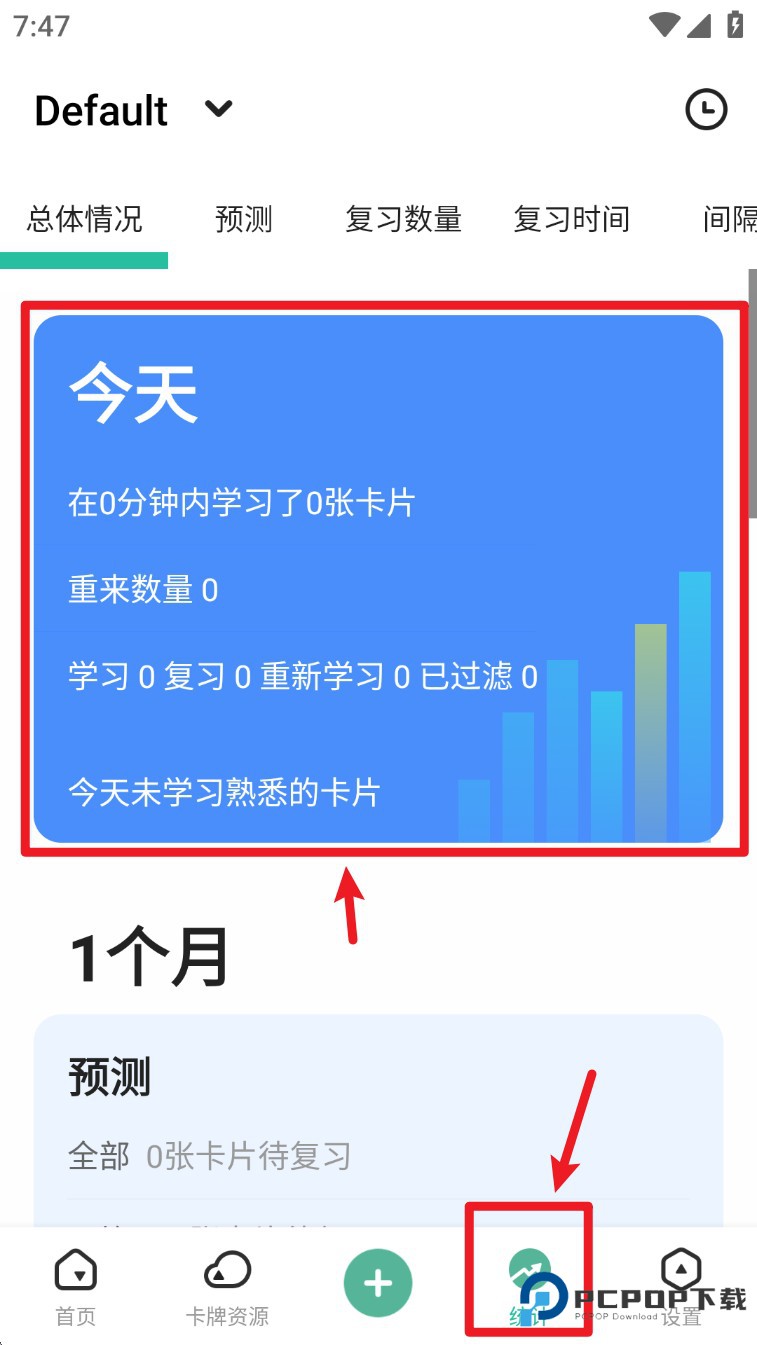Switch to the 预测 tab

[243, 219]
